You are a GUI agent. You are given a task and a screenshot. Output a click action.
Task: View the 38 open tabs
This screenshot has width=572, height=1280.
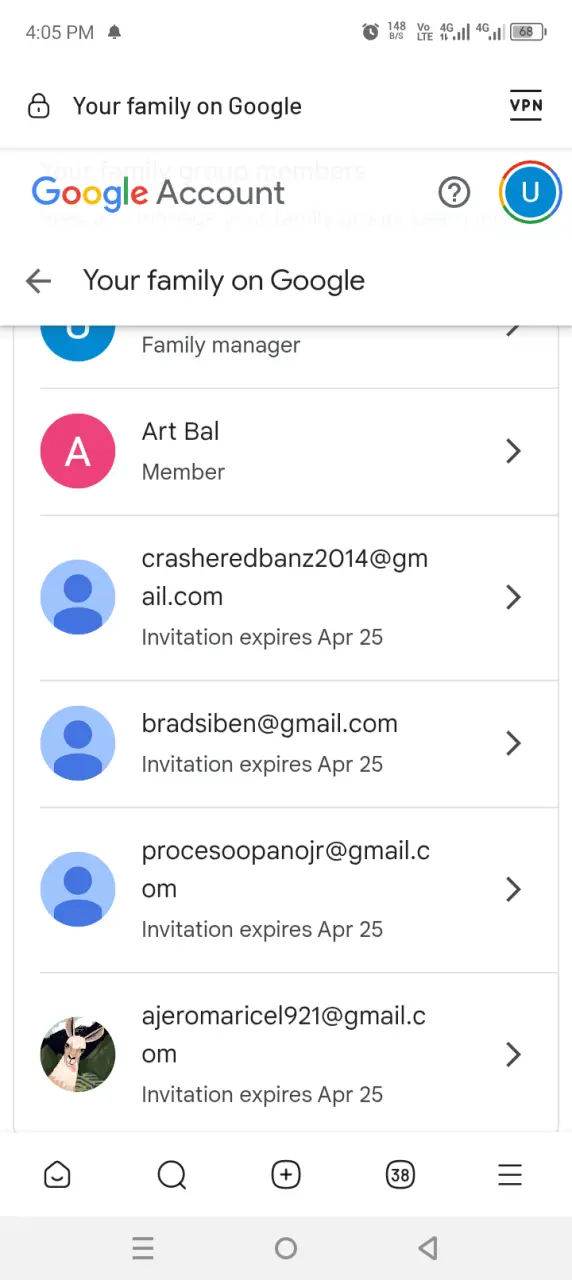[x=400, y=1175]
